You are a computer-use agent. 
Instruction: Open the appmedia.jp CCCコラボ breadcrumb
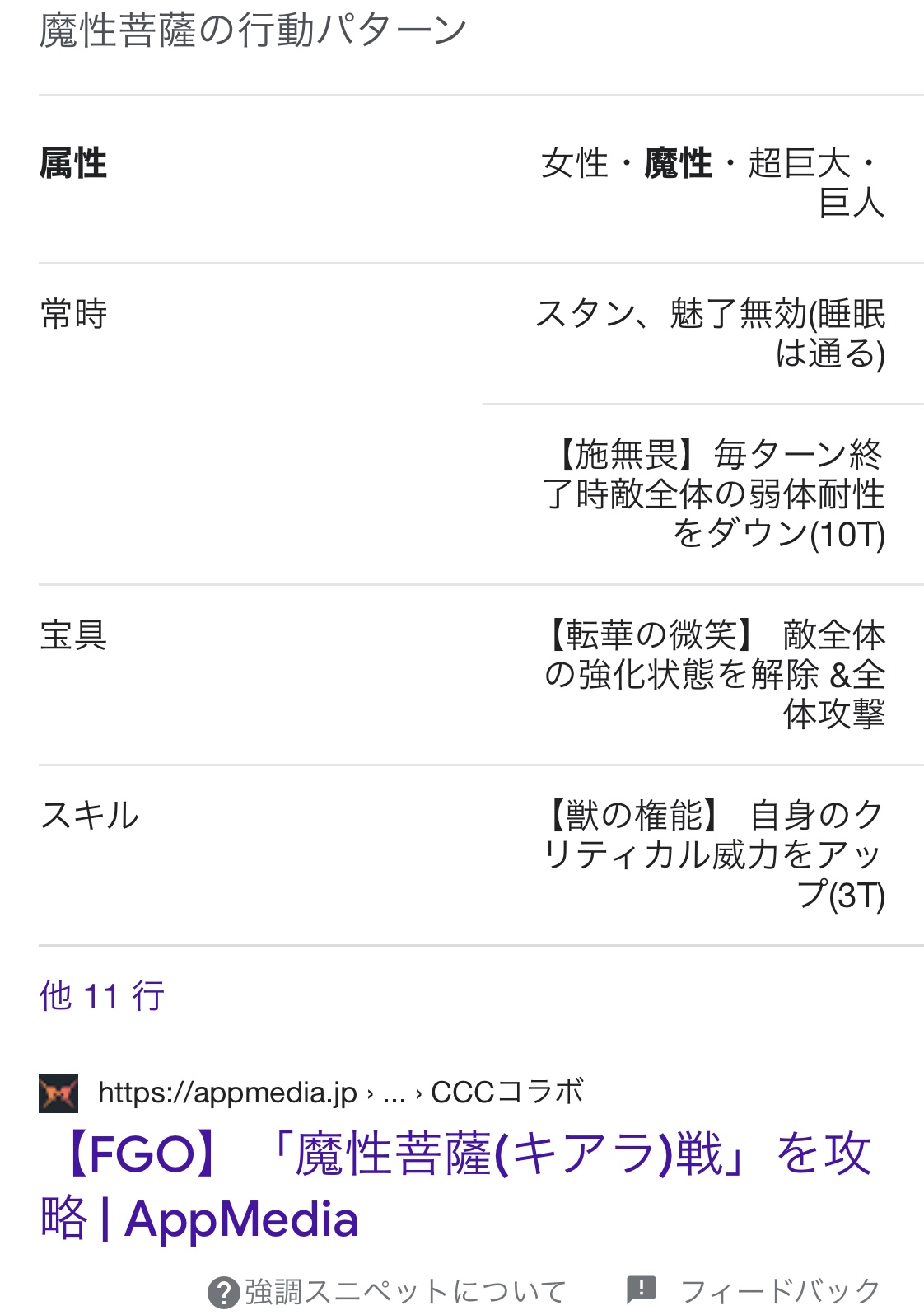pos(339,1093)
